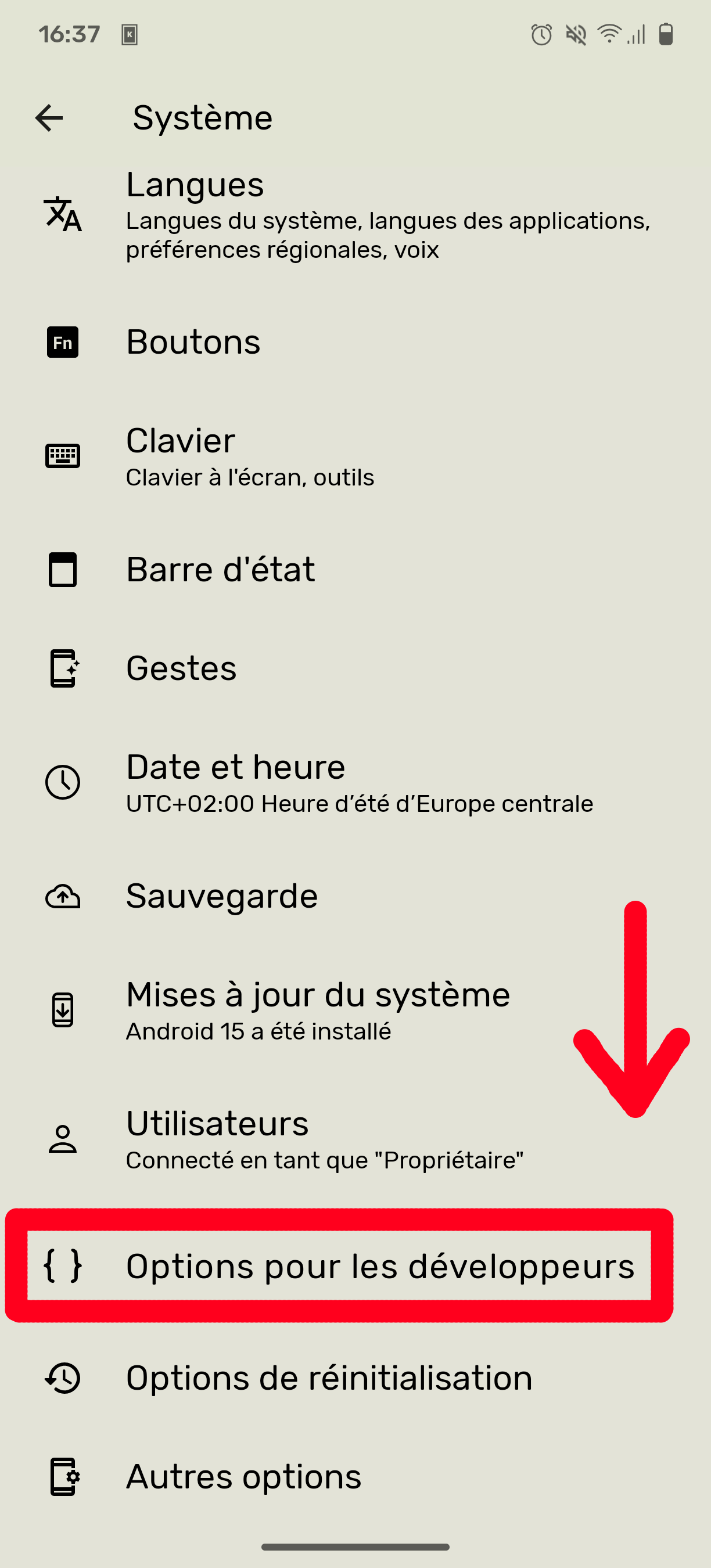
Task: Open Autres options
Action: click(x=355, y=1477)
